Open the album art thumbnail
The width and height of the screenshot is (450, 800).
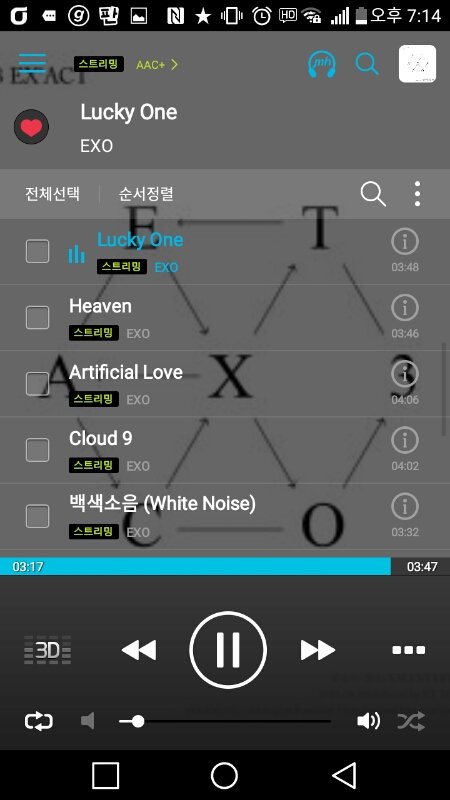tap(417, 64)
